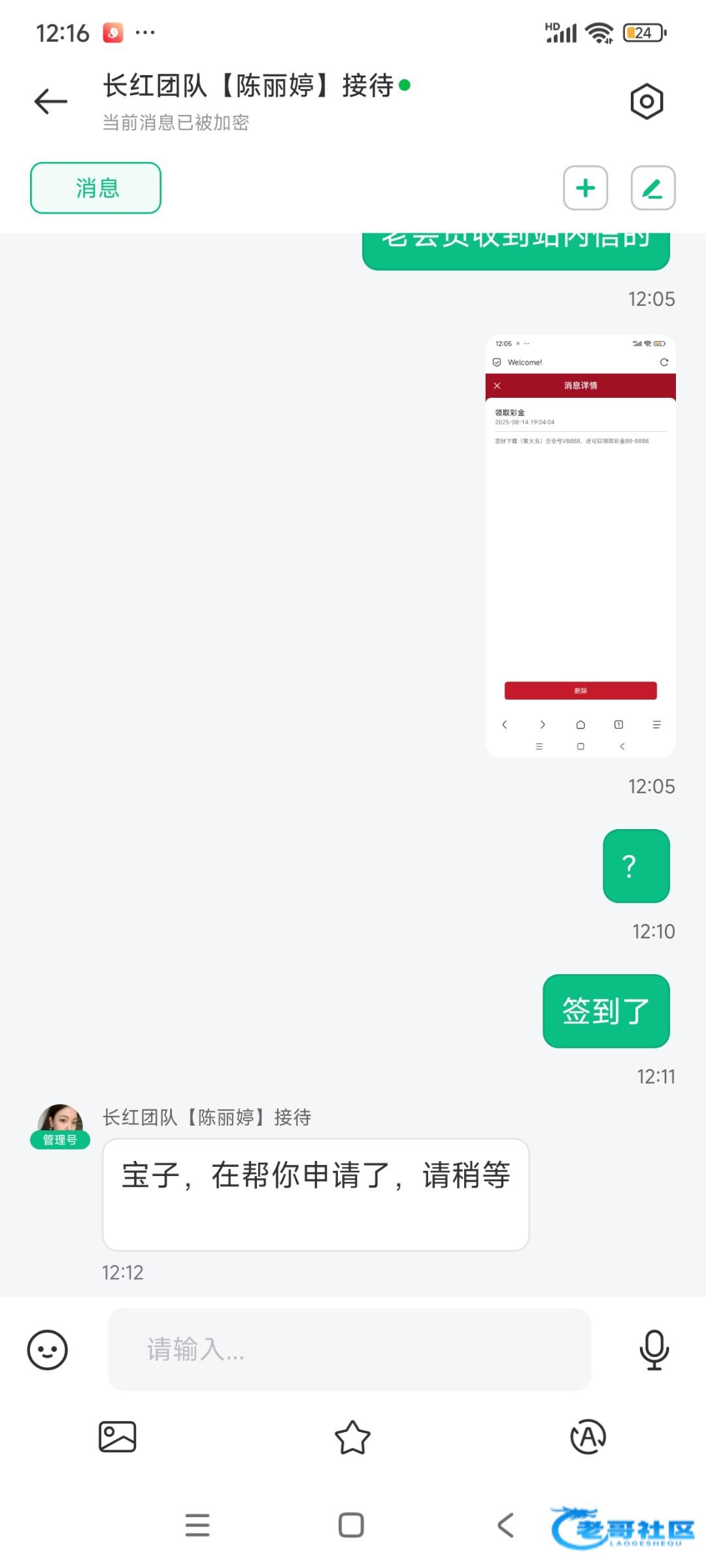The width and height of the screenshot is (706, 1568).
Task: Start voice input with microphone
Action: click(654, 1350)
